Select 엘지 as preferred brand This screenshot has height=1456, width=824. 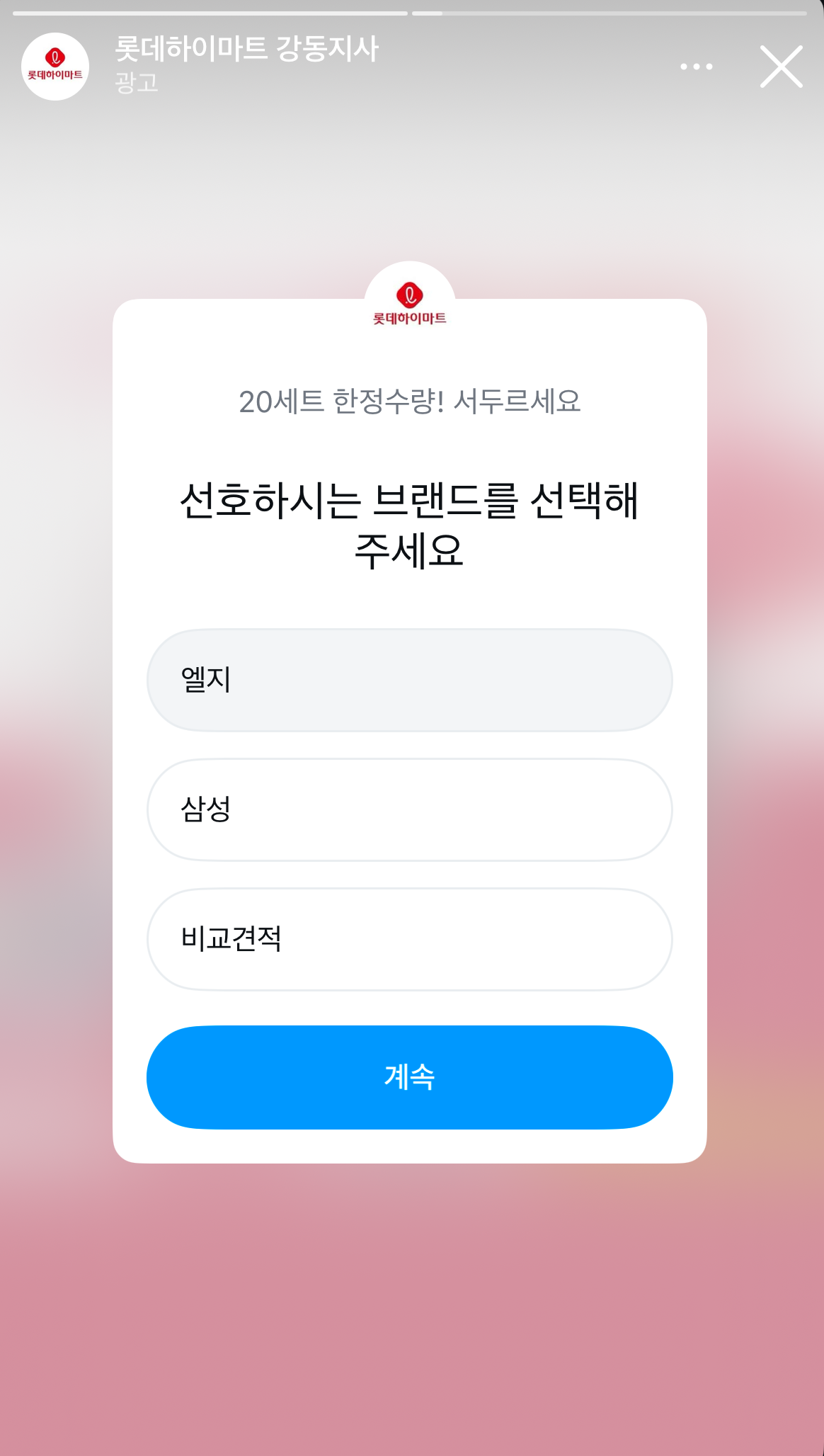click(409, 680)
